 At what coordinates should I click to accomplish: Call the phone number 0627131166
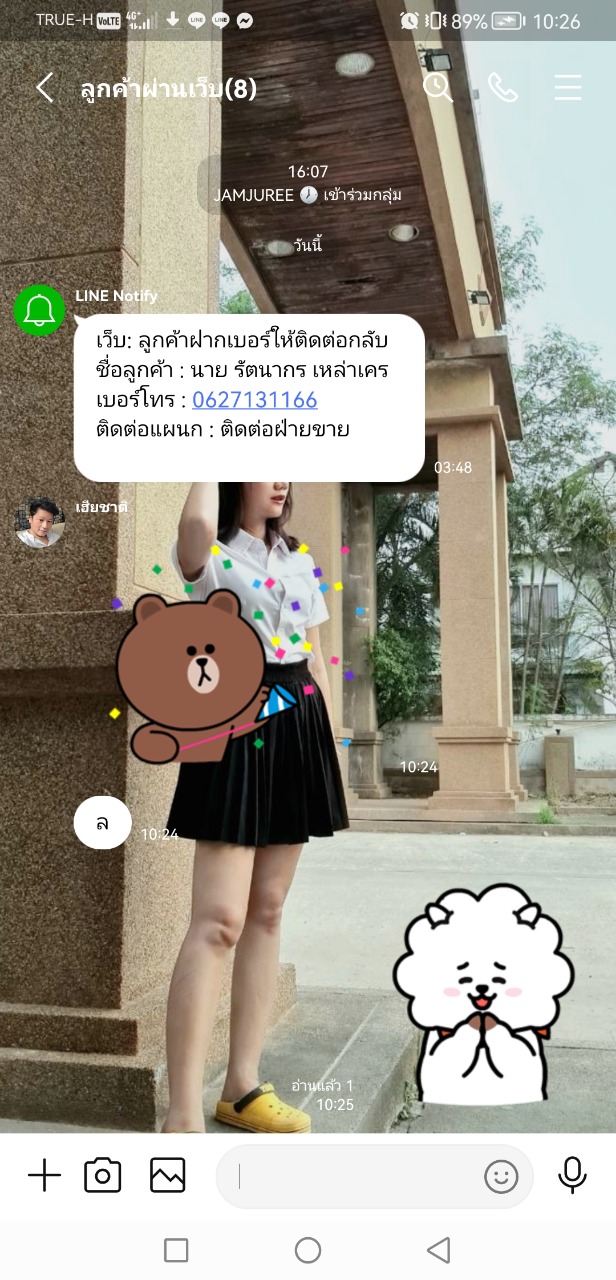pyautogui.click(x=255, y=400)
